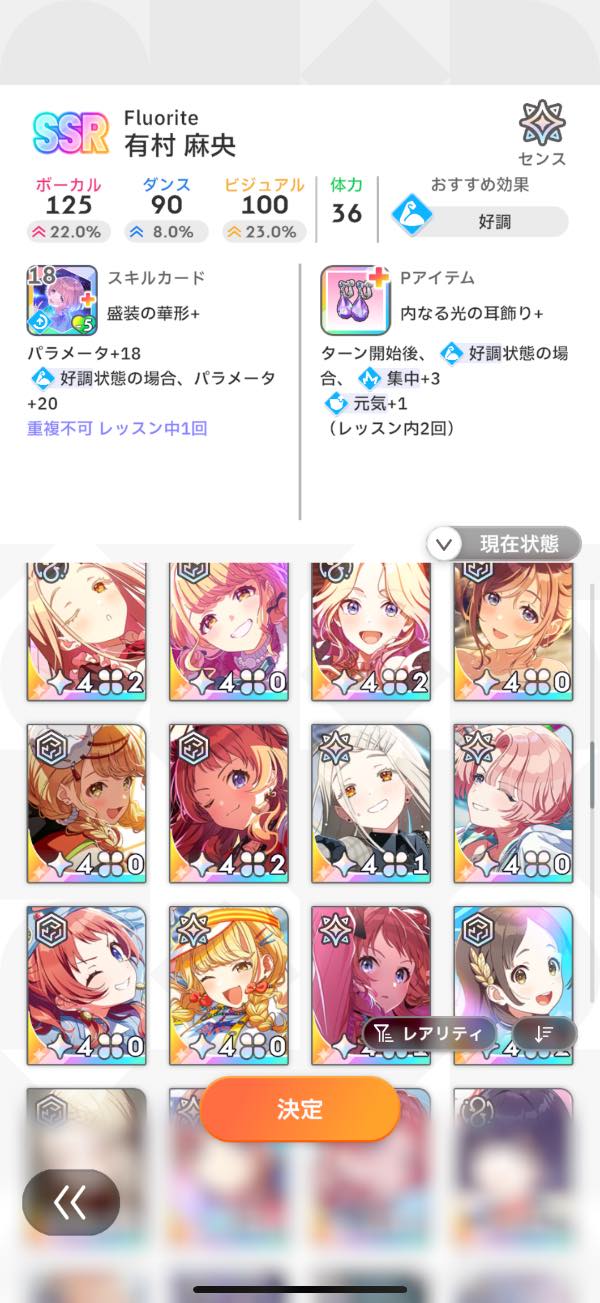
Task: View 内なる光の耳飾り+ P-item details
Action: (356, 299)
